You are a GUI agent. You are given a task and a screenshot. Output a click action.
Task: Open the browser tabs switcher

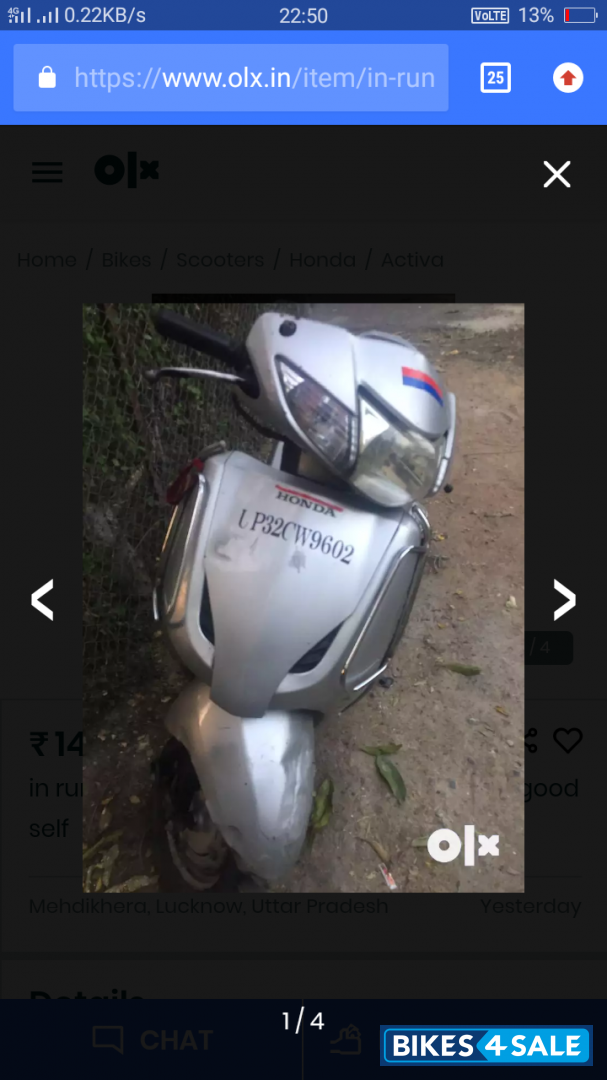495,78
